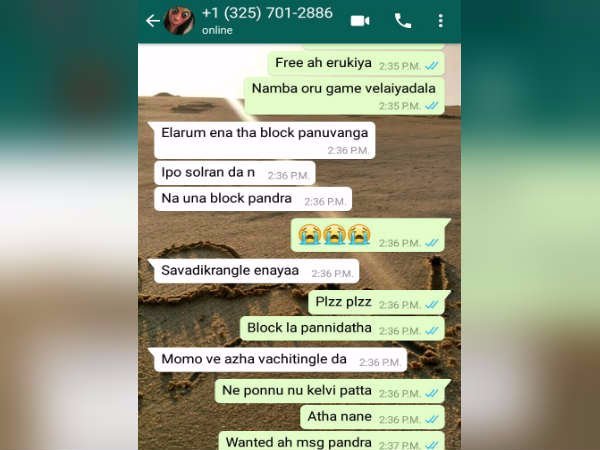Open the overflow menu
The height and width of the screenshot is (450, 600).
click(x=441, y=20)
